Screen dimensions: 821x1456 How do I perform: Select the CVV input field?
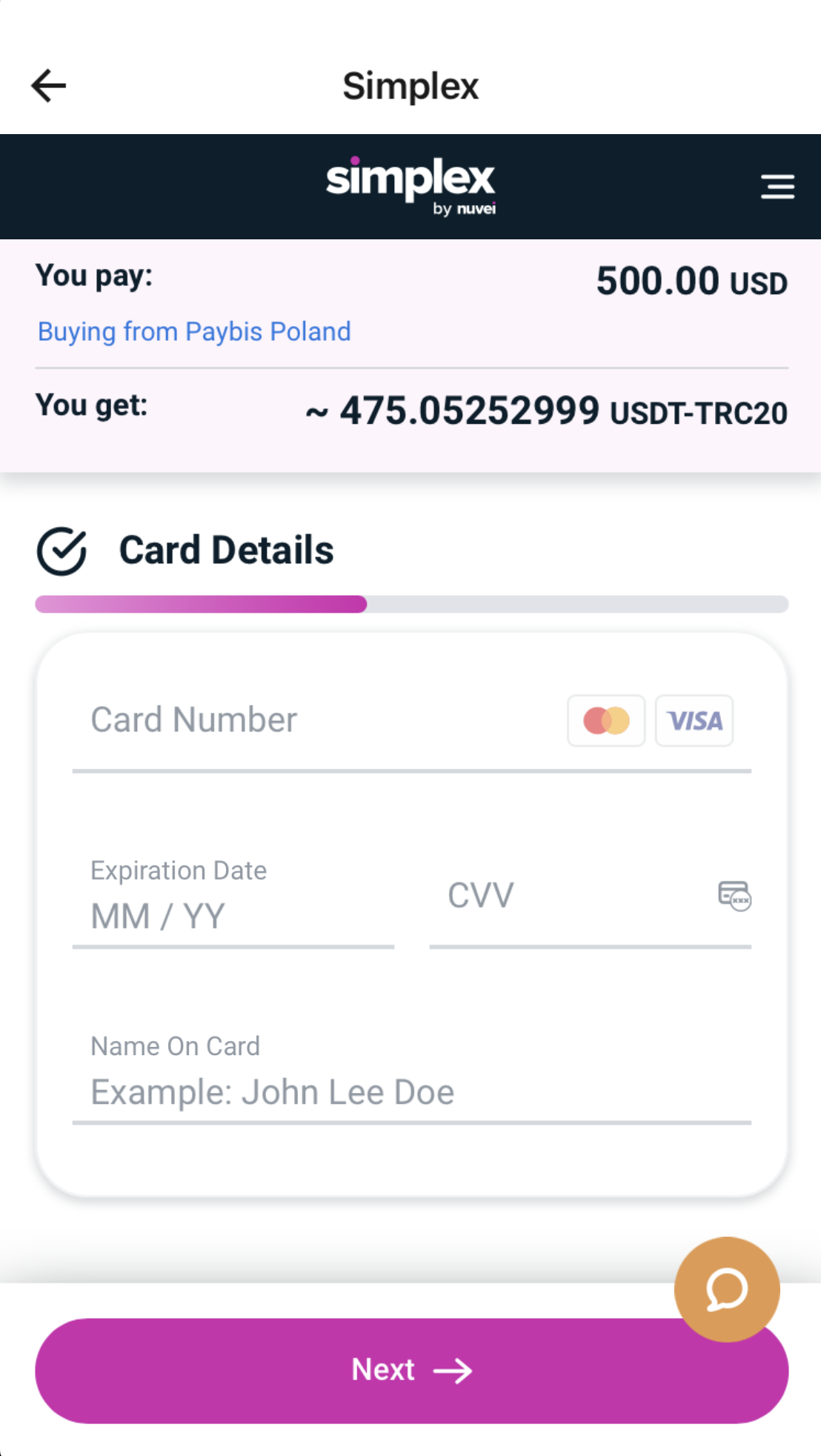click(571, 898)
